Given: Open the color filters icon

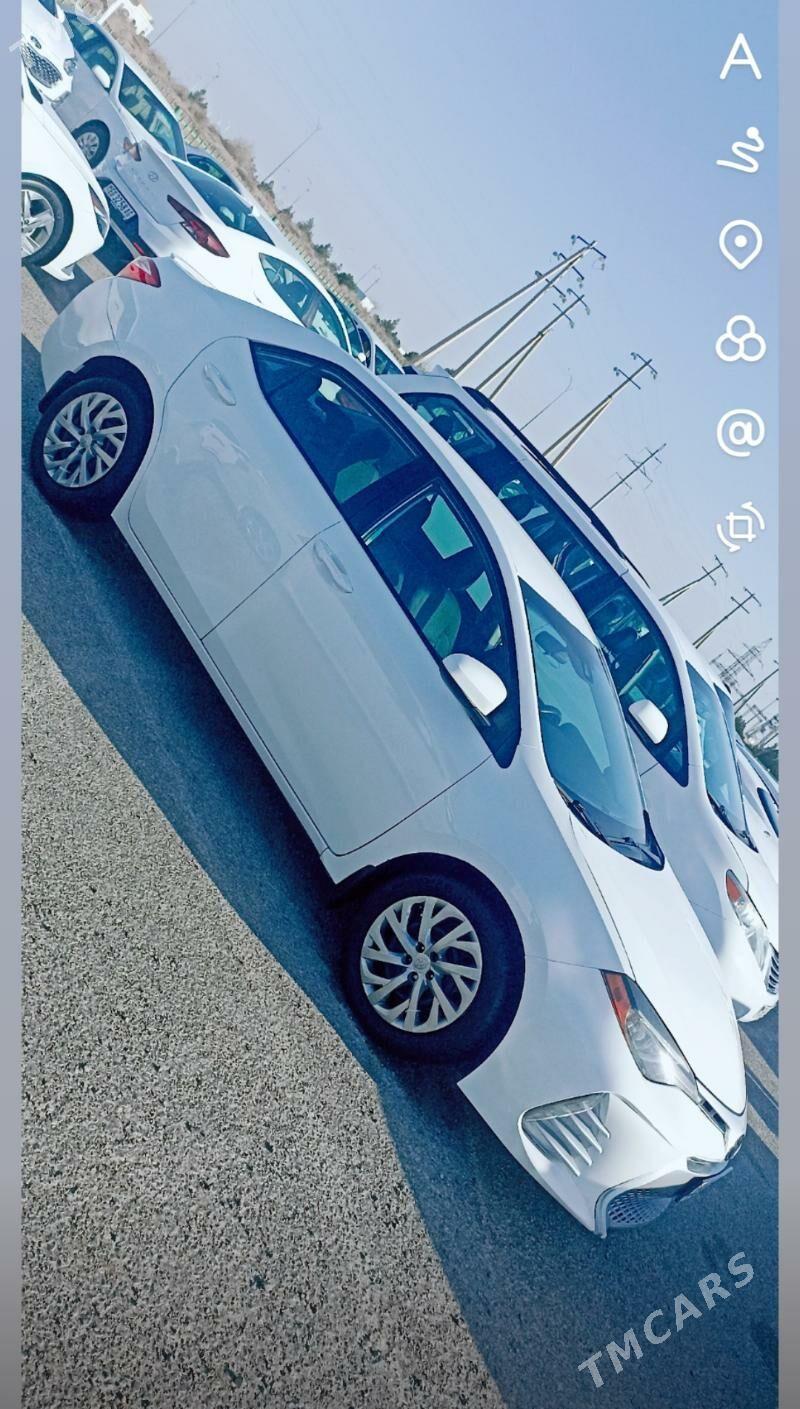Looking at the screenshot, I should 740,339.
